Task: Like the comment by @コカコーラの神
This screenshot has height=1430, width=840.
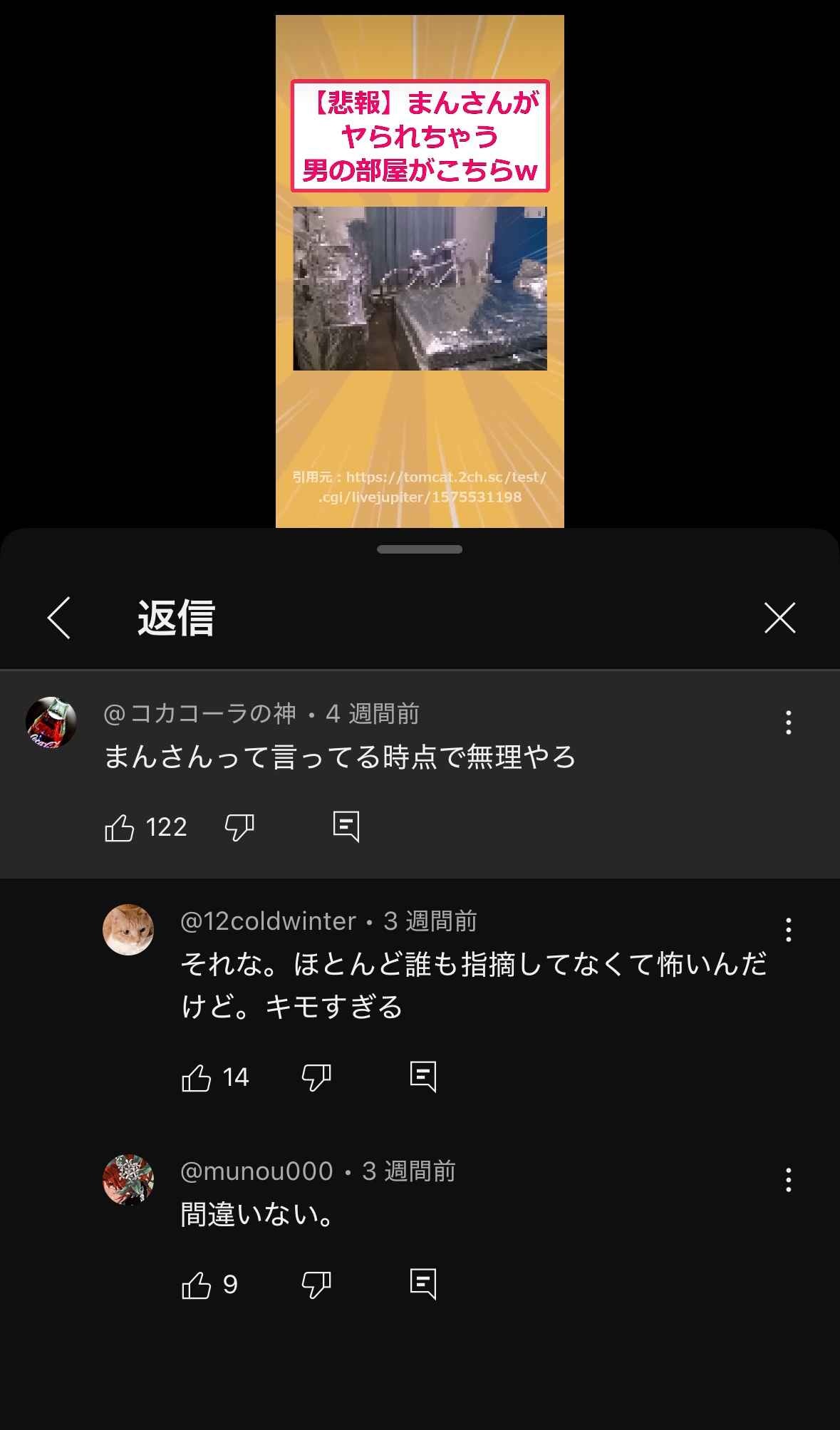Action: pos(120,827)
